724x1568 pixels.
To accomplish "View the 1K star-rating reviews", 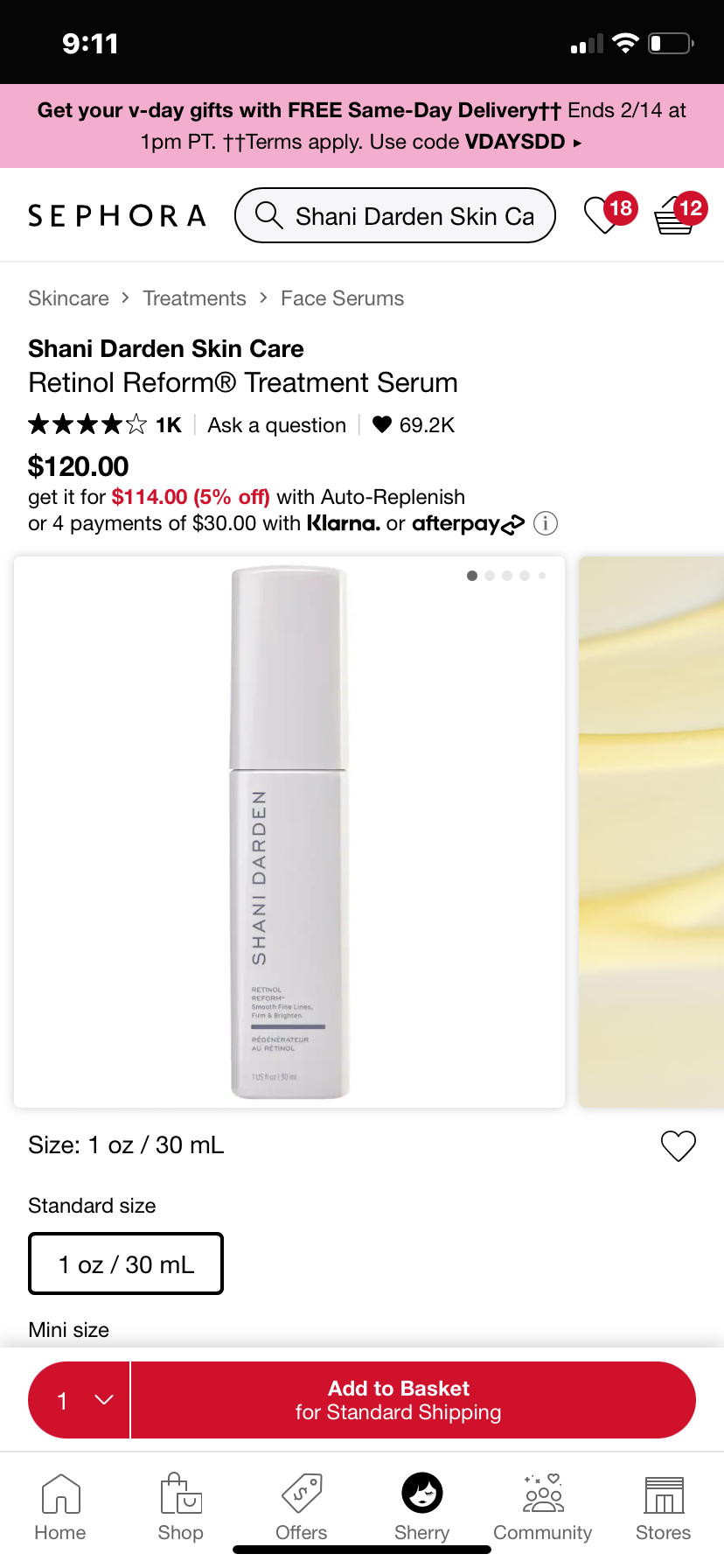I will point(105,425).
